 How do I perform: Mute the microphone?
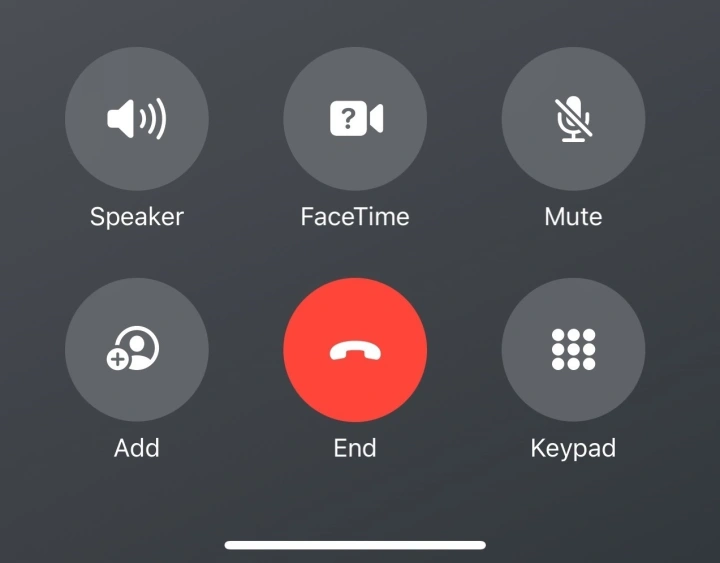coord(573,120)
